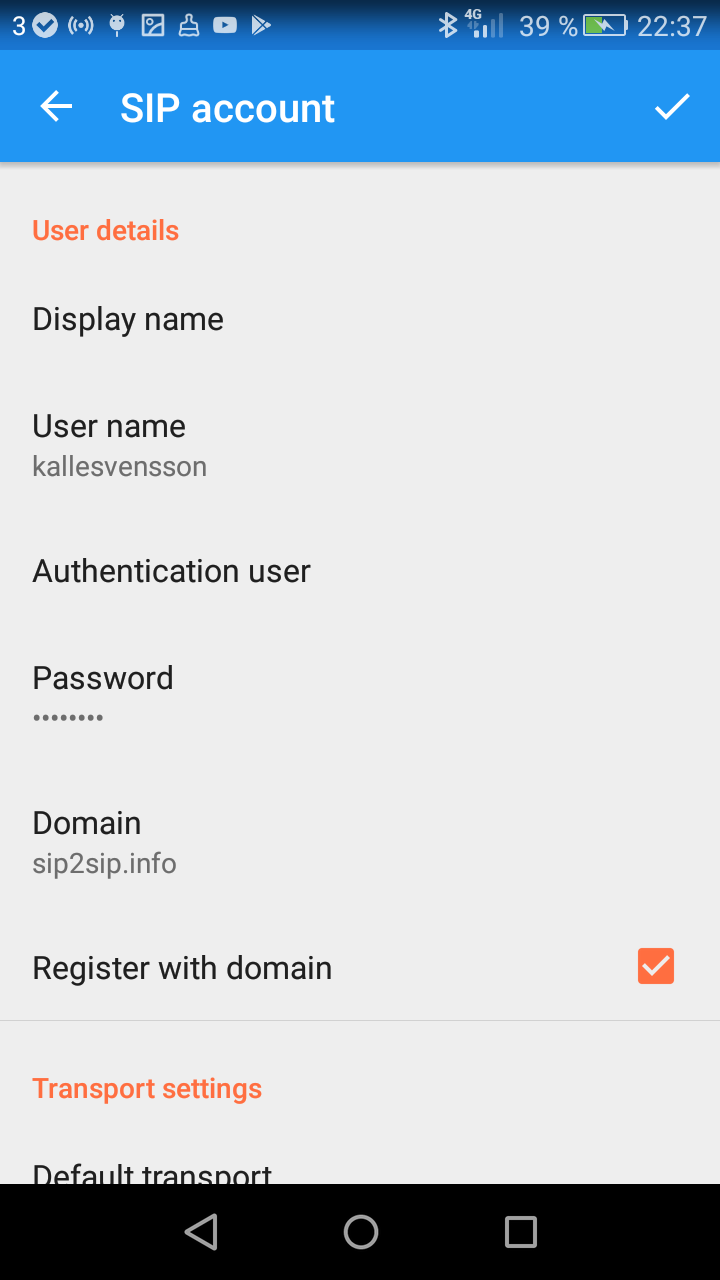
Task: Confirm the SIP account settings with the checkmark
Action: tap(672, 107)
